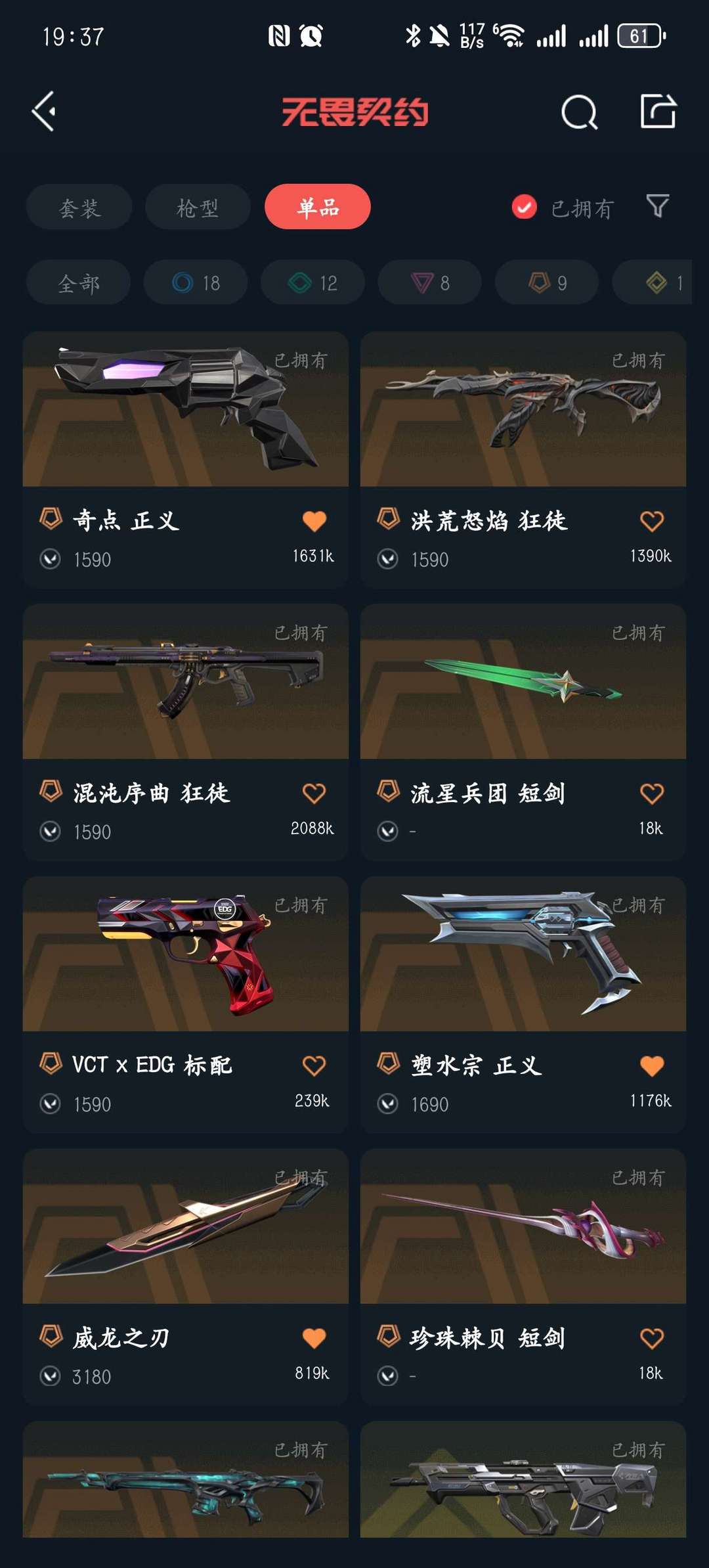Screen dimensions: 709x1568
Task: Go back using the top-left arrow
Action: [x=44, y=112]
